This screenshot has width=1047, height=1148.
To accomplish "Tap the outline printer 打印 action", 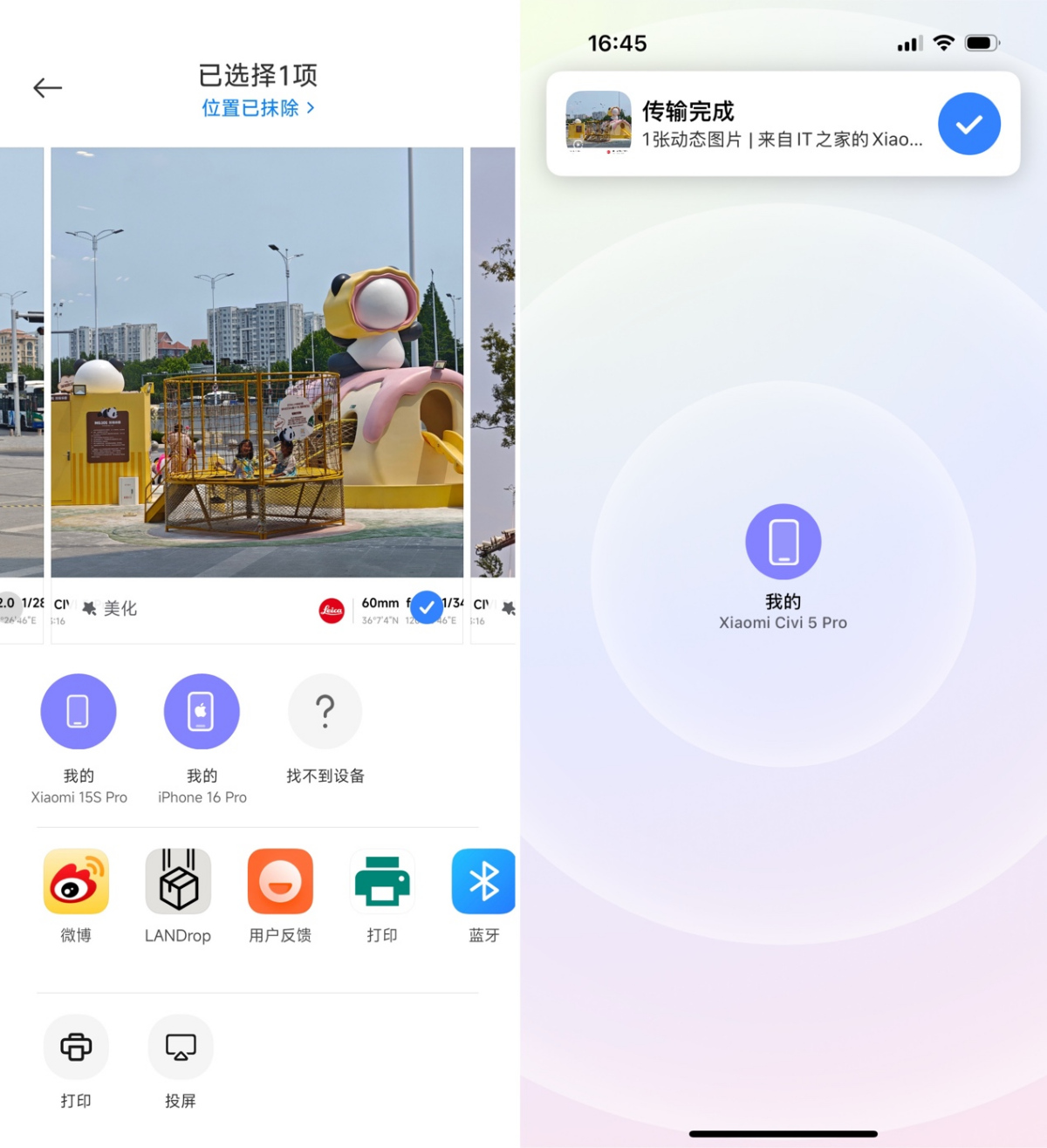I will (76, 1047).
